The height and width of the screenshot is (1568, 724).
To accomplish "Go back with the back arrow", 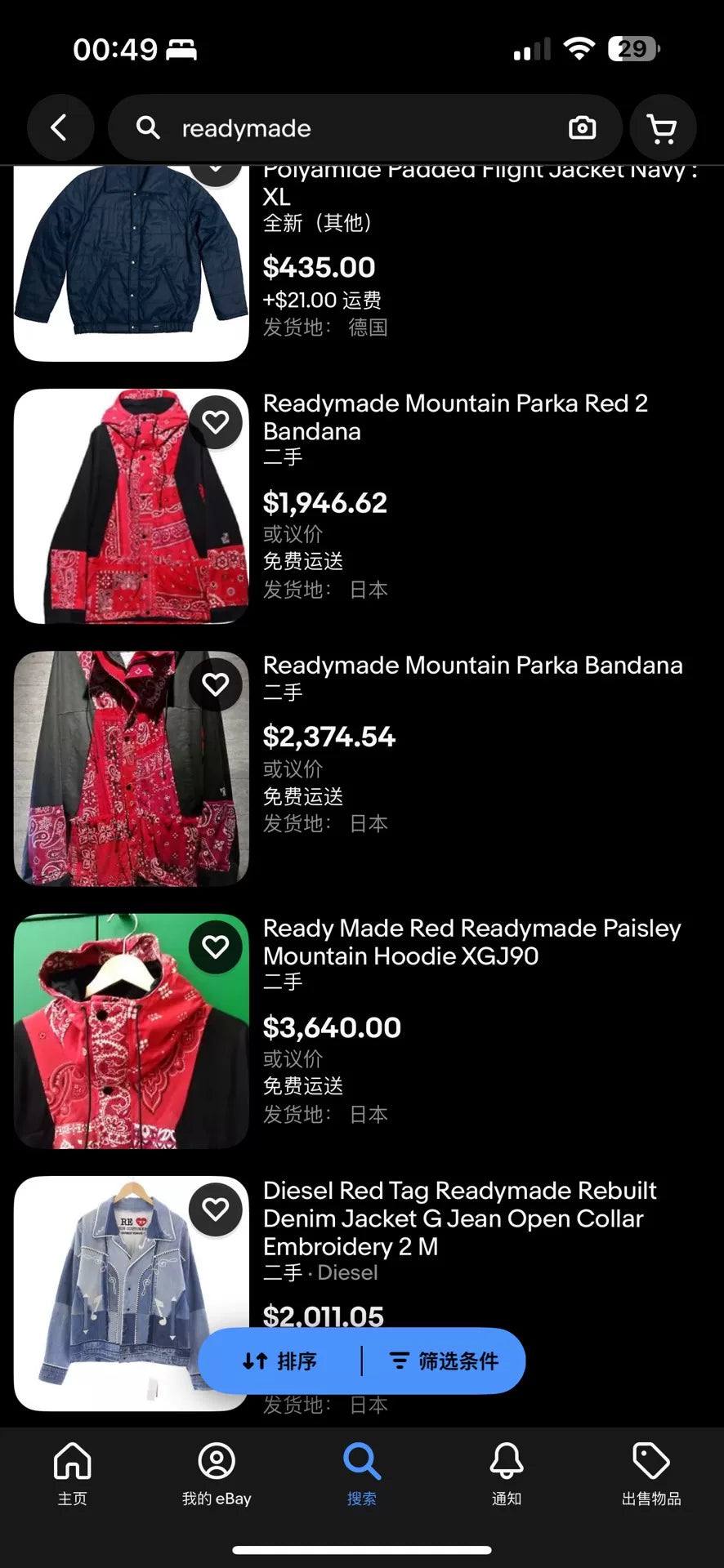I will (x=59, y=127).
